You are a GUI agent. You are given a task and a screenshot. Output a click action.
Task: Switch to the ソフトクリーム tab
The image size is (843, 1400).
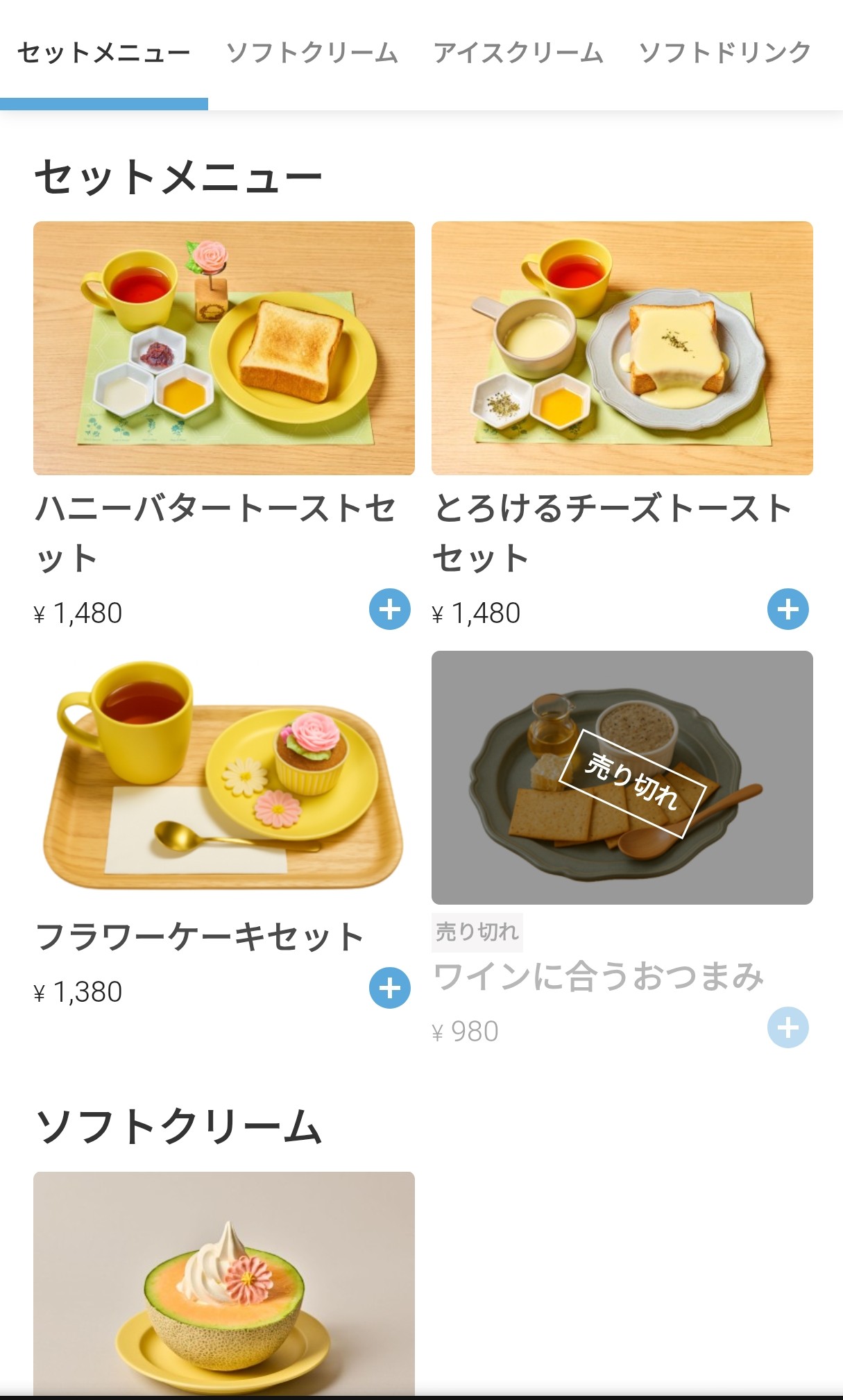[x=312, y=53]
